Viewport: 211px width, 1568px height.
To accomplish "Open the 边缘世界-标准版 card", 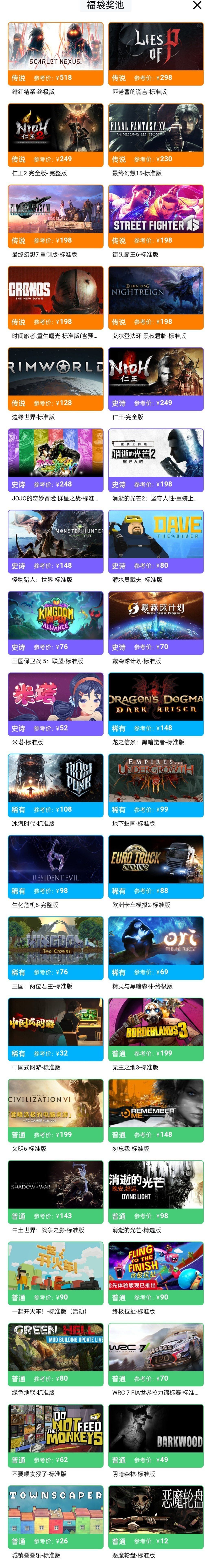I will [x=56, y=379].
